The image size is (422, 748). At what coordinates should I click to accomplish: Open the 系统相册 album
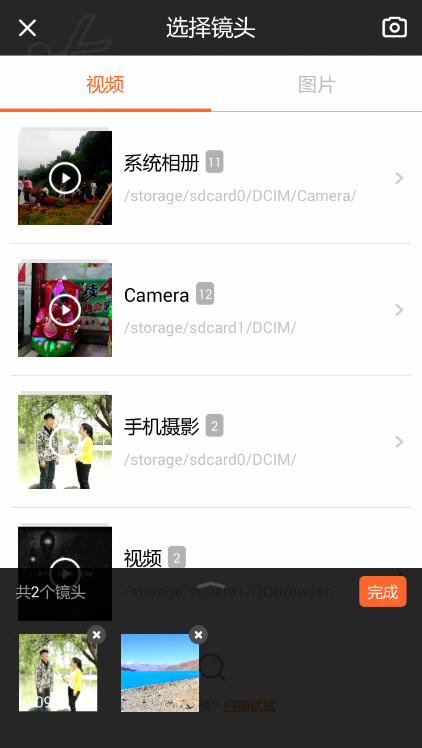[x=211, y=178]
